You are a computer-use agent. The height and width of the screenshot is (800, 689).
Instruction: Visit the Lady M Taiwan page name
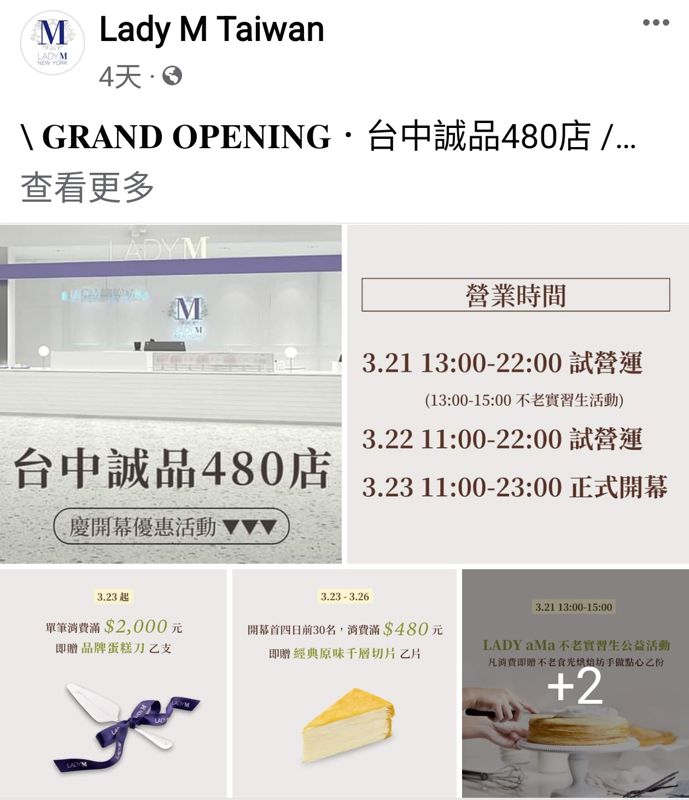point(212,29)
